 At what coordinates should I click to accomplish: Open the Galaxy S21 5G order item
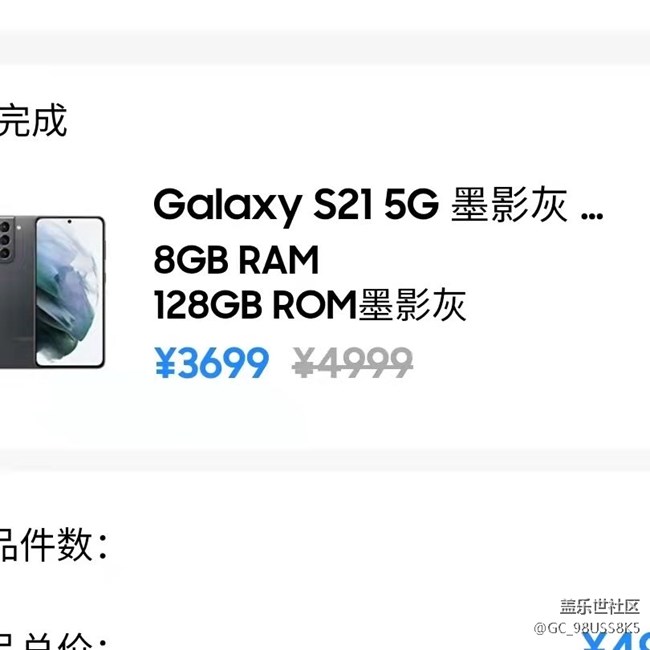coord(377,206)
